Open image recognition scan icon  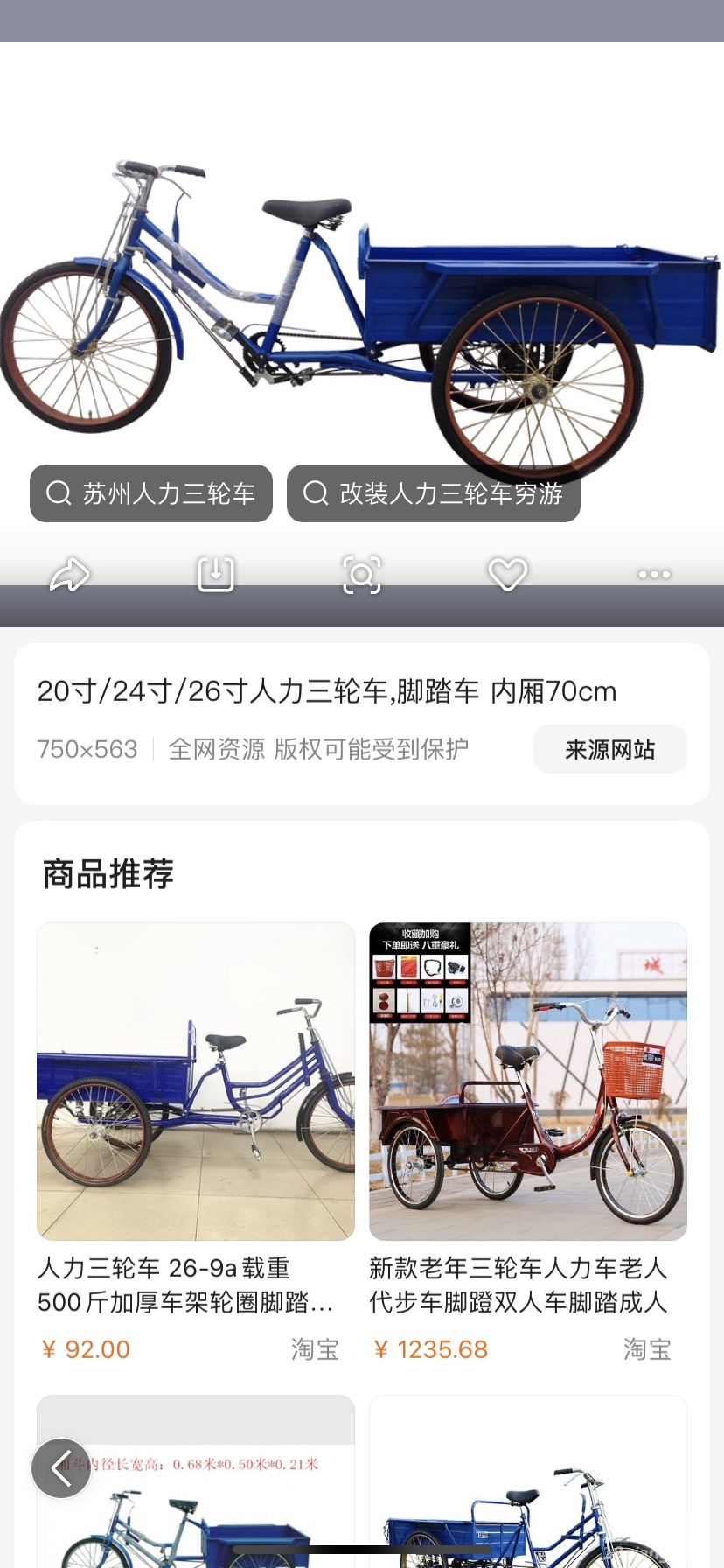point(361,575)
